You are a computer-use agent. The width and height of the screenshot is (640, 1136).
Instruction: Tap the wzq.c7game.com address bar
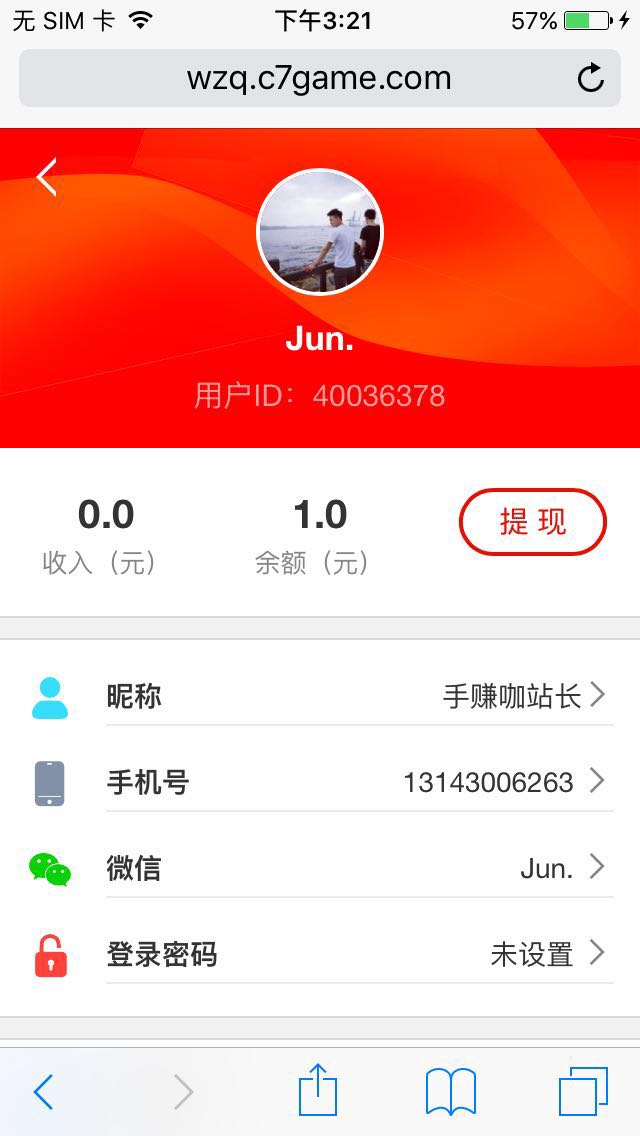[x=318, y=78]
